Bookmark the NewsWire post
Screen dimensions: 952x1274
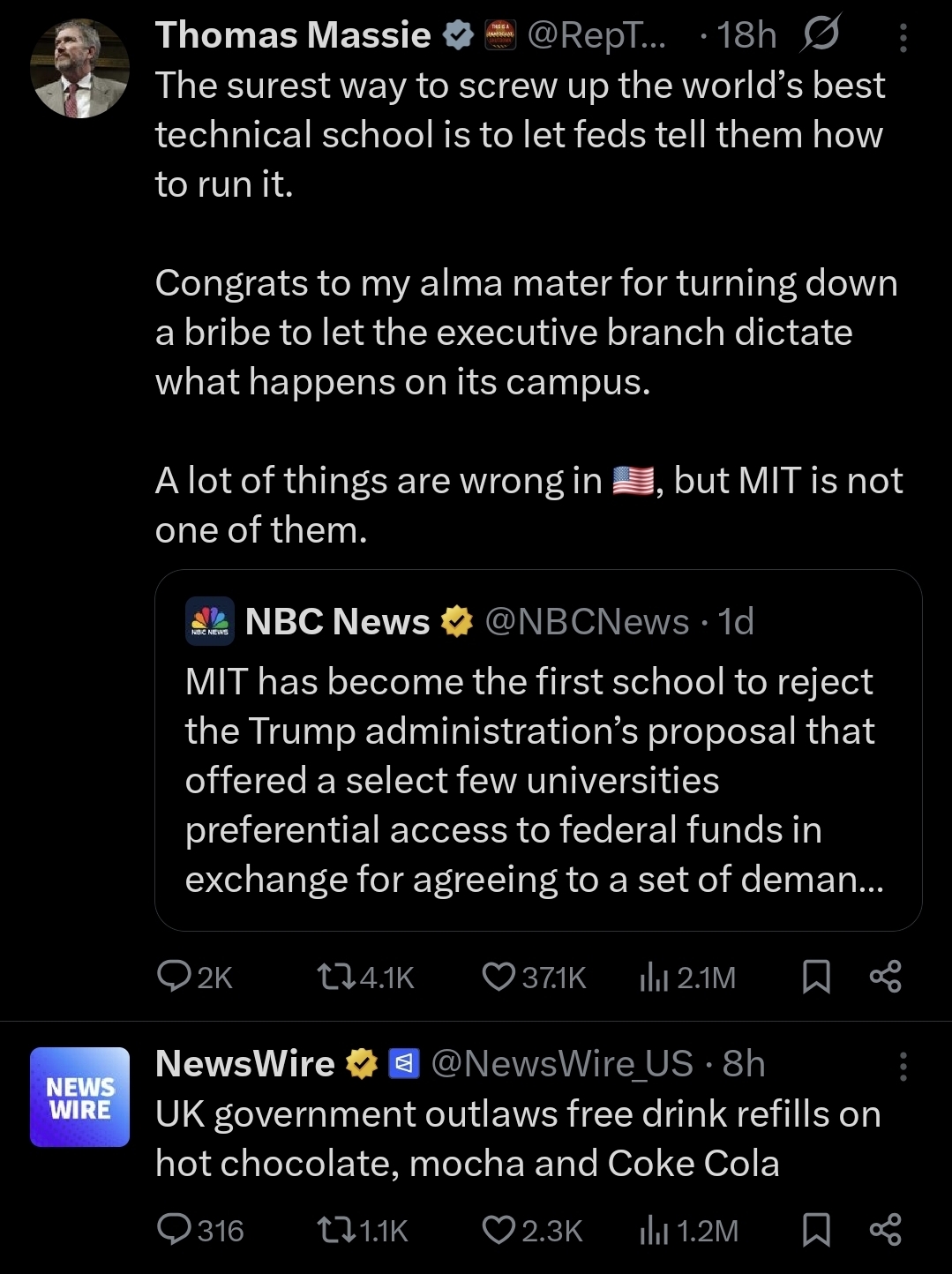[x=816, y=1230]
